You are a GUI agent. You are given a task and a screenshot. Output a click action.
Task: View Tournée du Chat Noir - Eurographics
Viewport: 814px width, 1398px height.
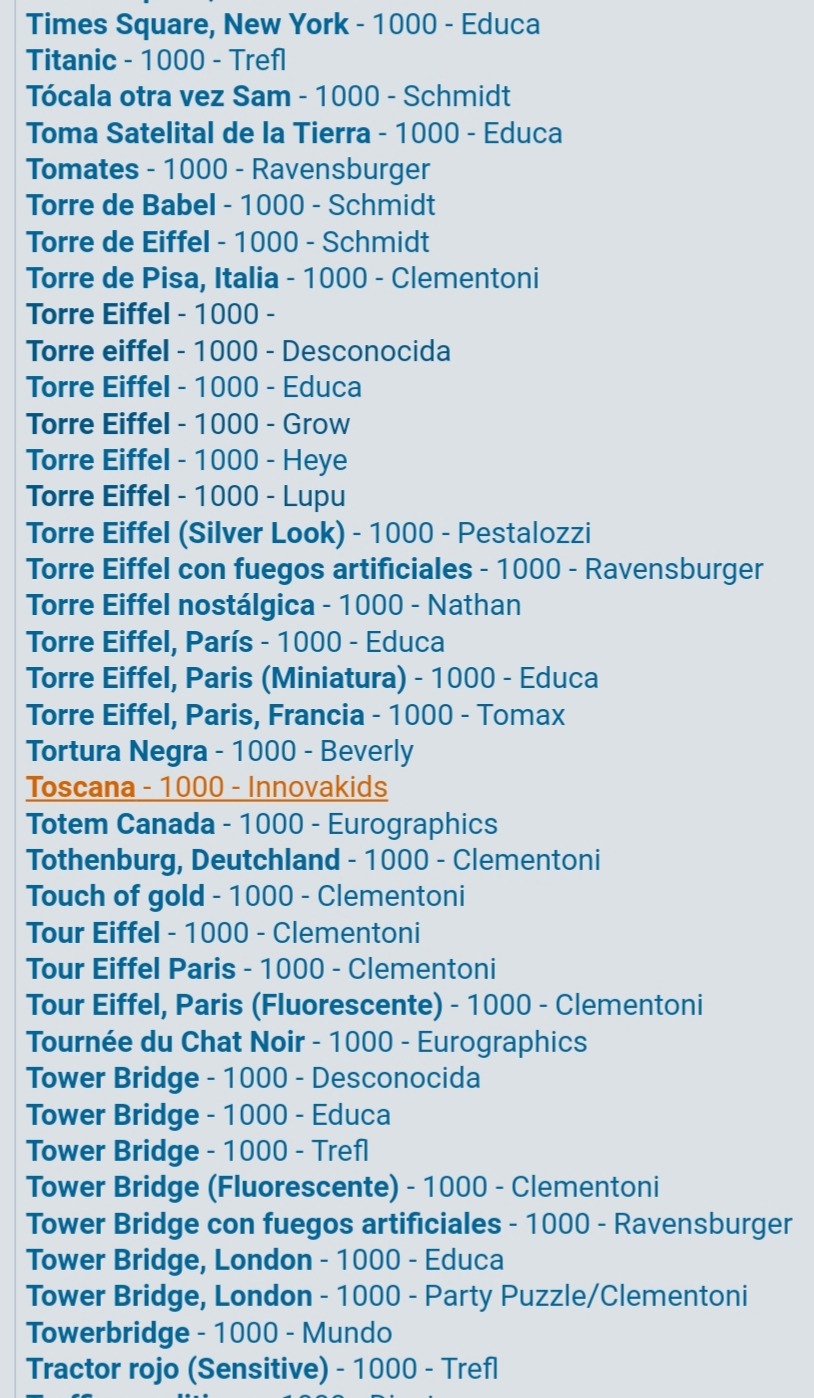(x=307, y=1042)
